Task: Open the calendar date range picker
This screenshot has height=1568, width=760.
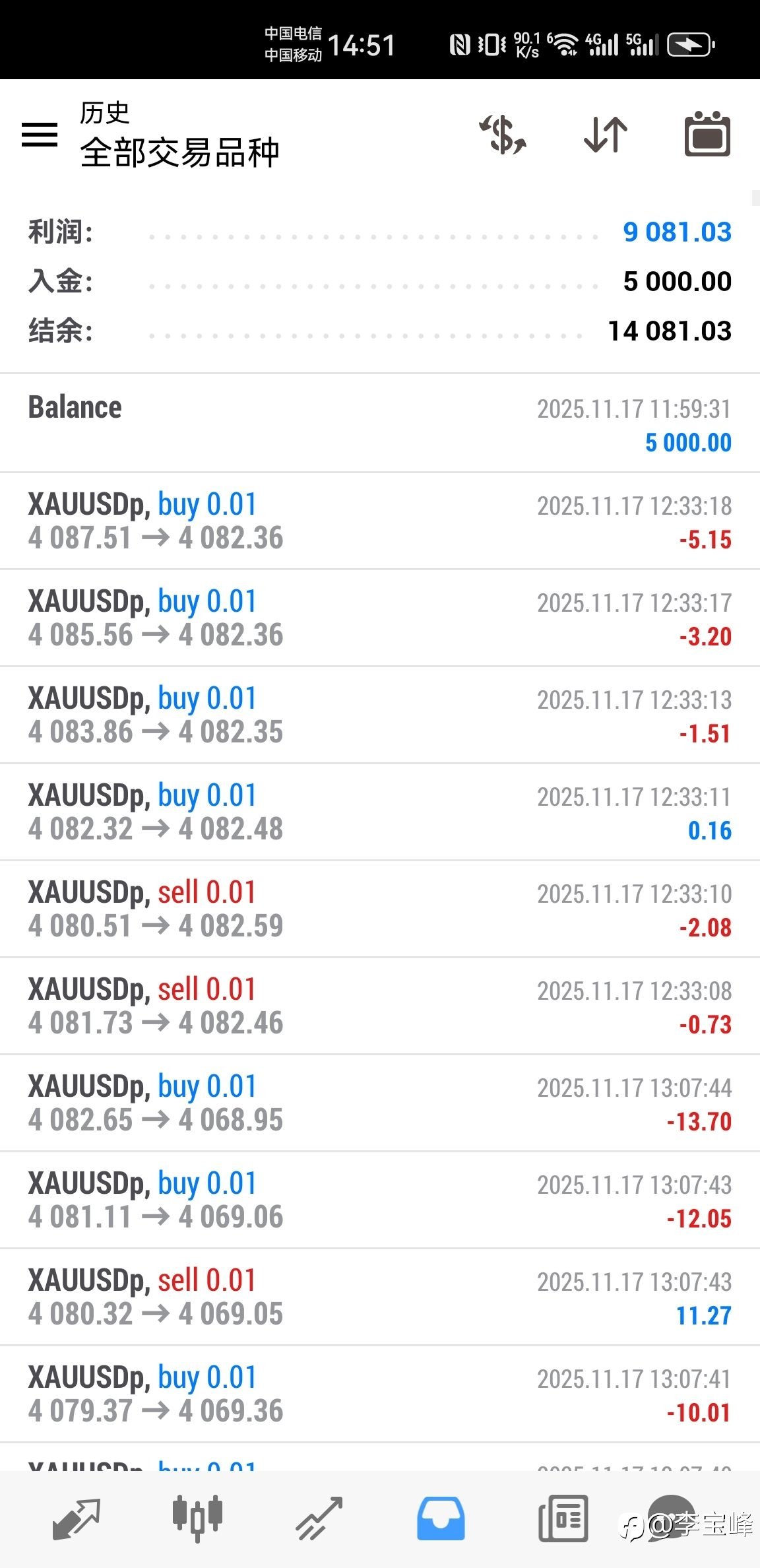Action: coord(707,135)
